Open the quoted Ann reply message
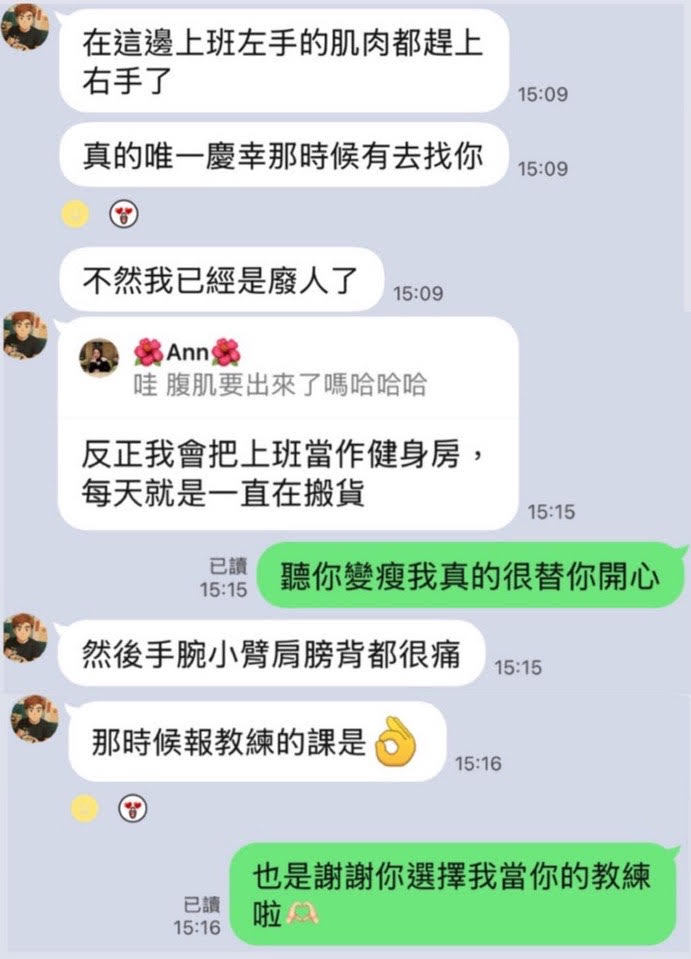The width and height of the screenshot is (691, 959). pos(280,367)
